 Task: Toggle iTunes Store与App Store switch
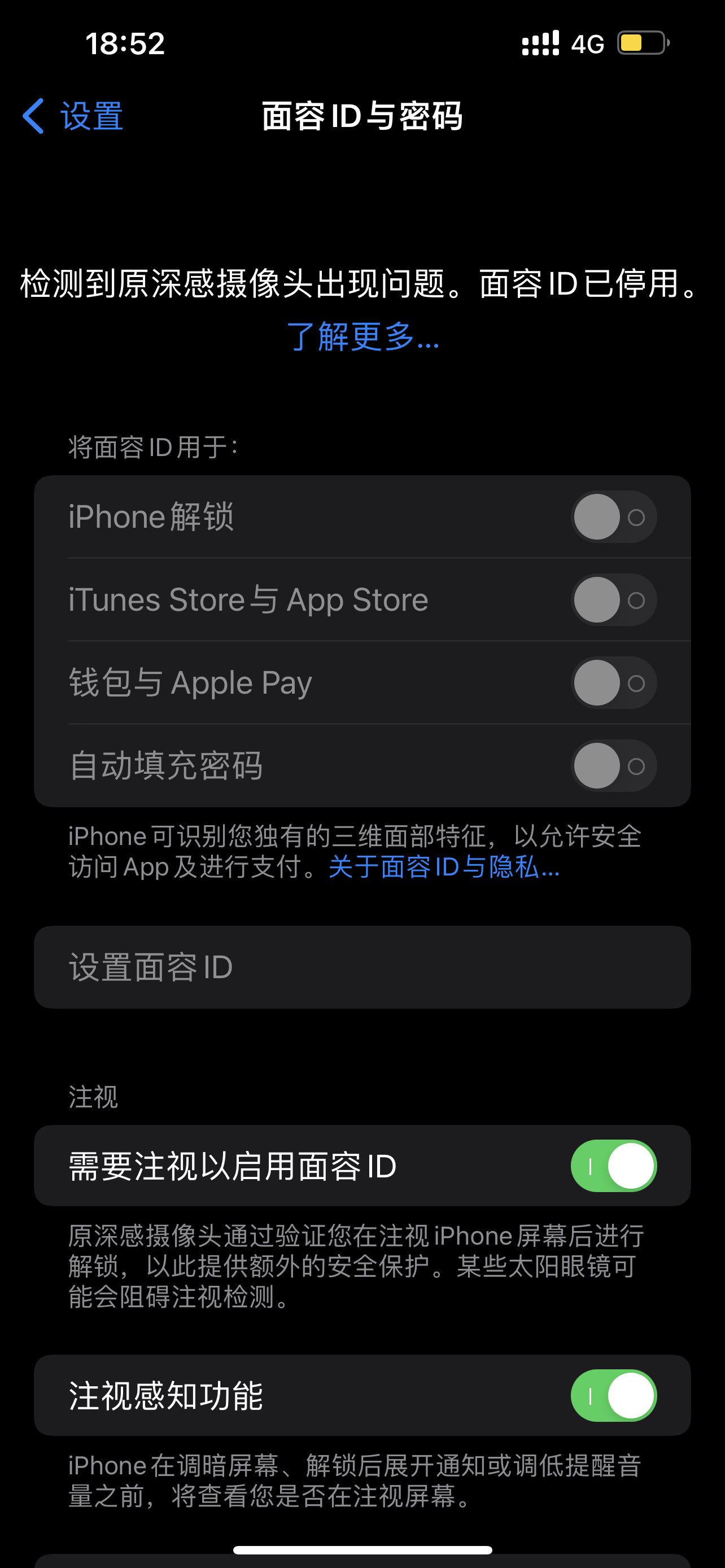(x=613, y=600)
